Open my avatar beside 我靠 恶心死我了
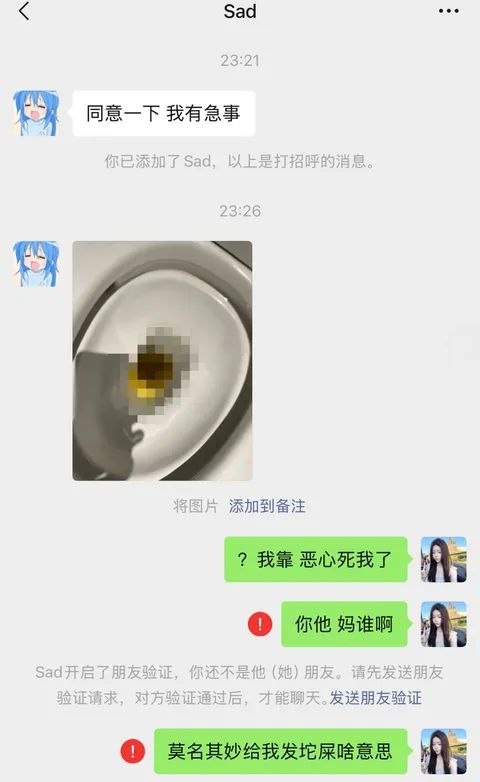This screenshot has width=480, height=782. (x=444, y=560)
